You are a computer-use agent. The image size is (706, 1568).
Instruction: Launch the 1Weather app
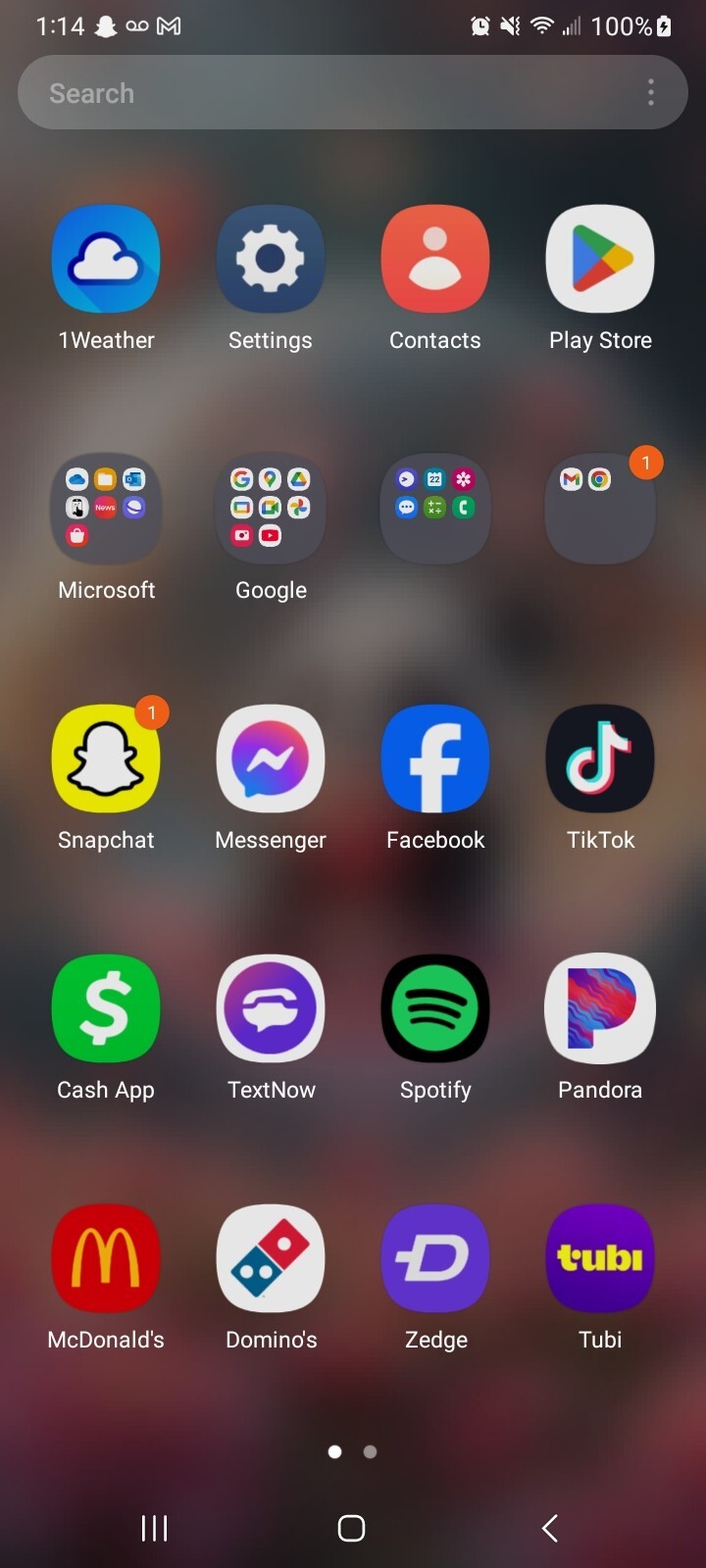(106, 259)
